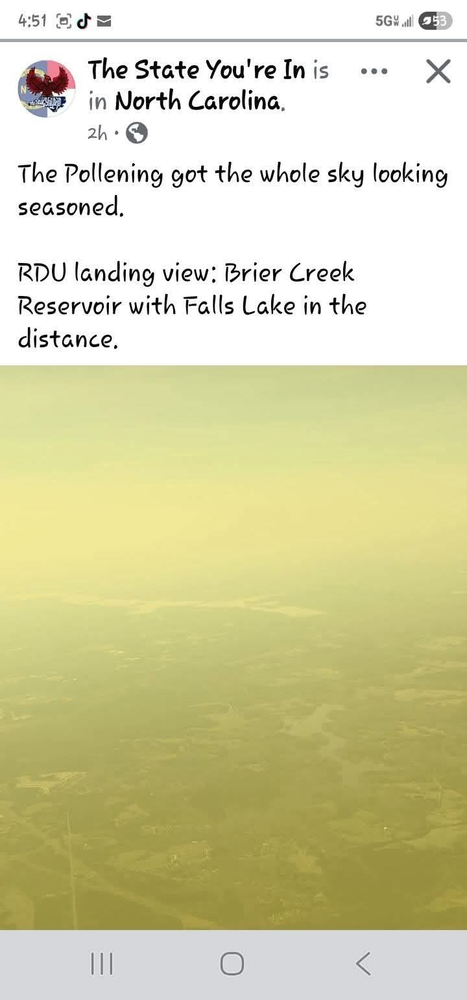Go to the home screen
Image resolution: width=467 pixels, height=1000 pixels.
tap(232, 964)
